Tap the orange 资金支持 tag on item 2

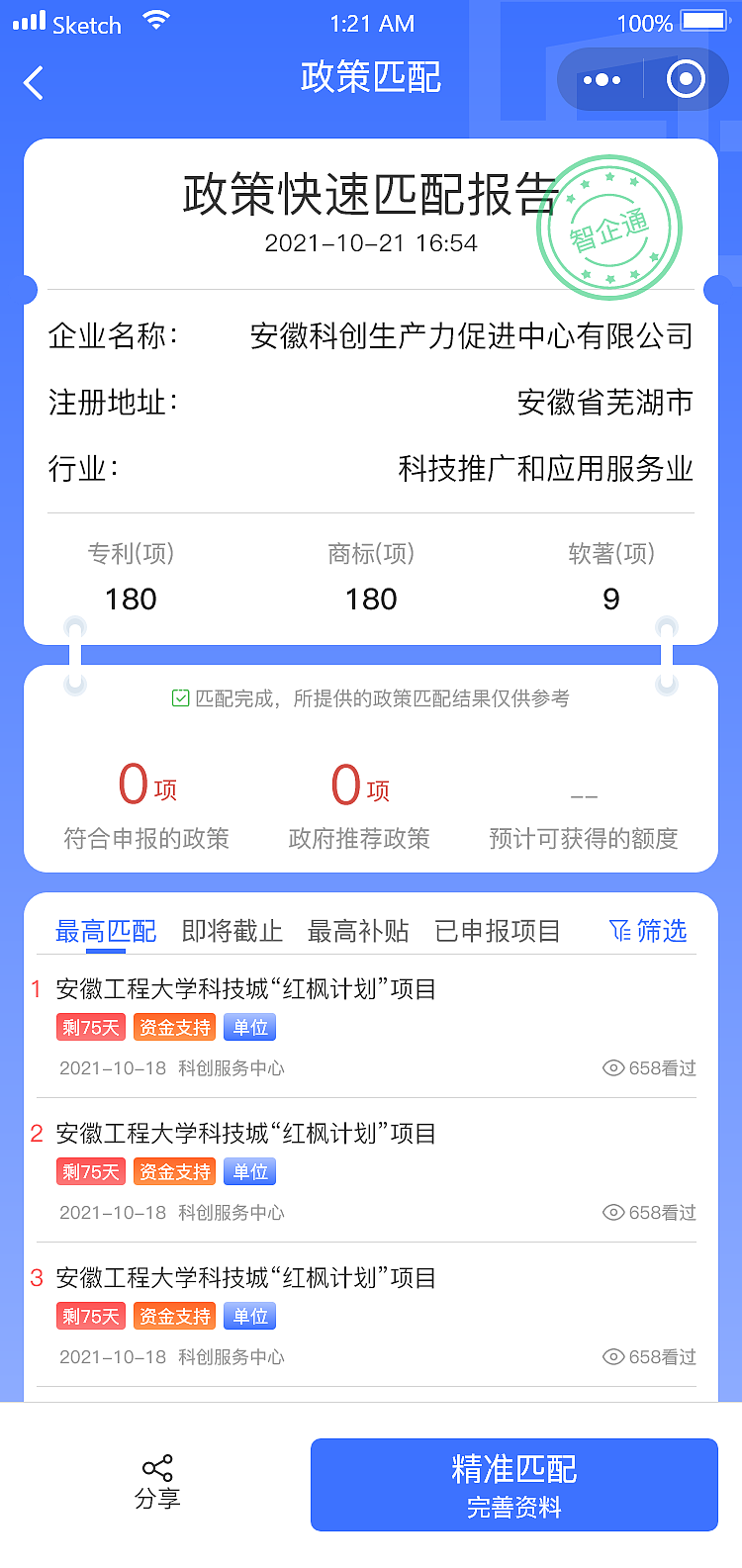click(174, 1171)
